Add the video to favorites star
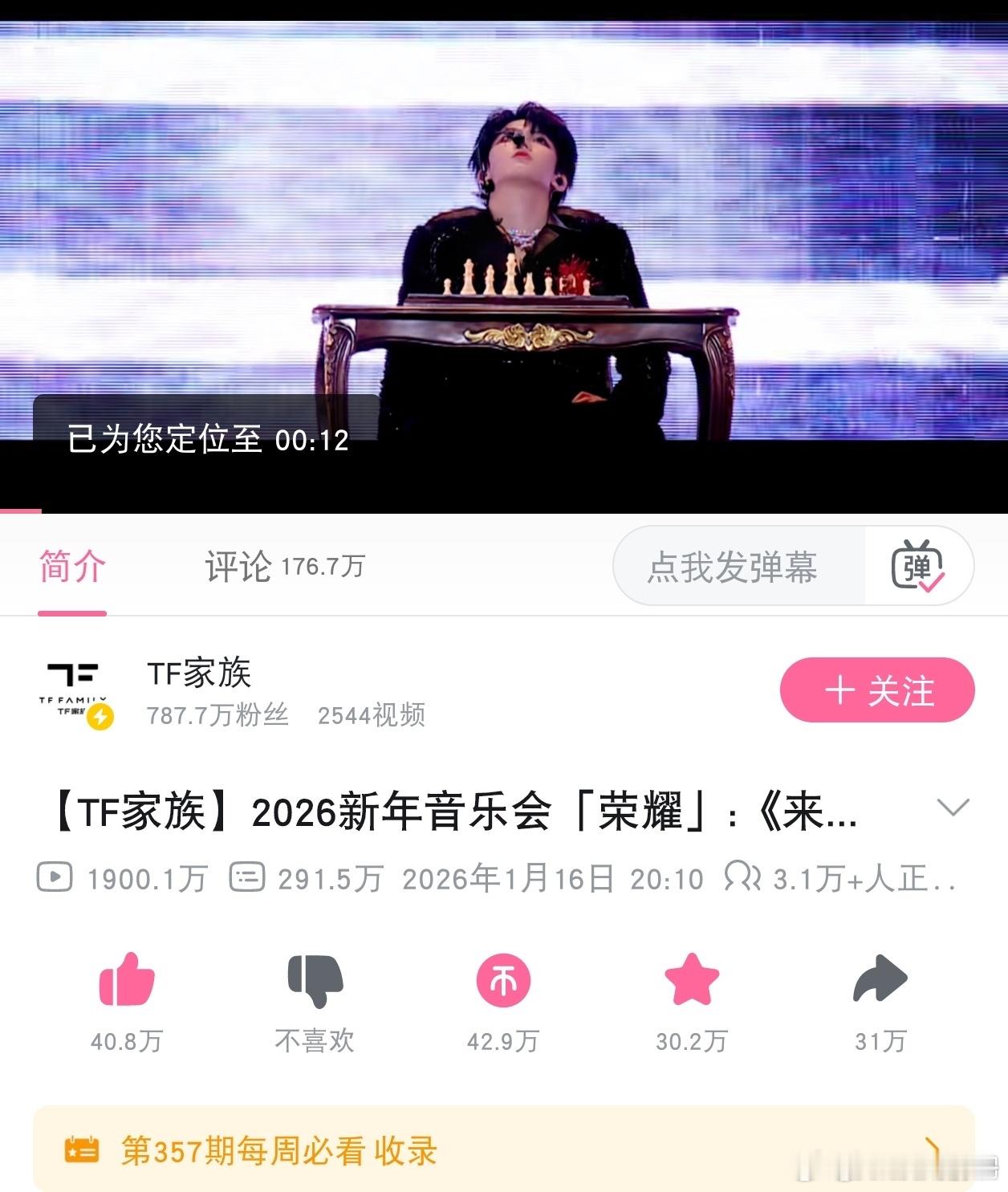1008x1192 pixels. 692,979
